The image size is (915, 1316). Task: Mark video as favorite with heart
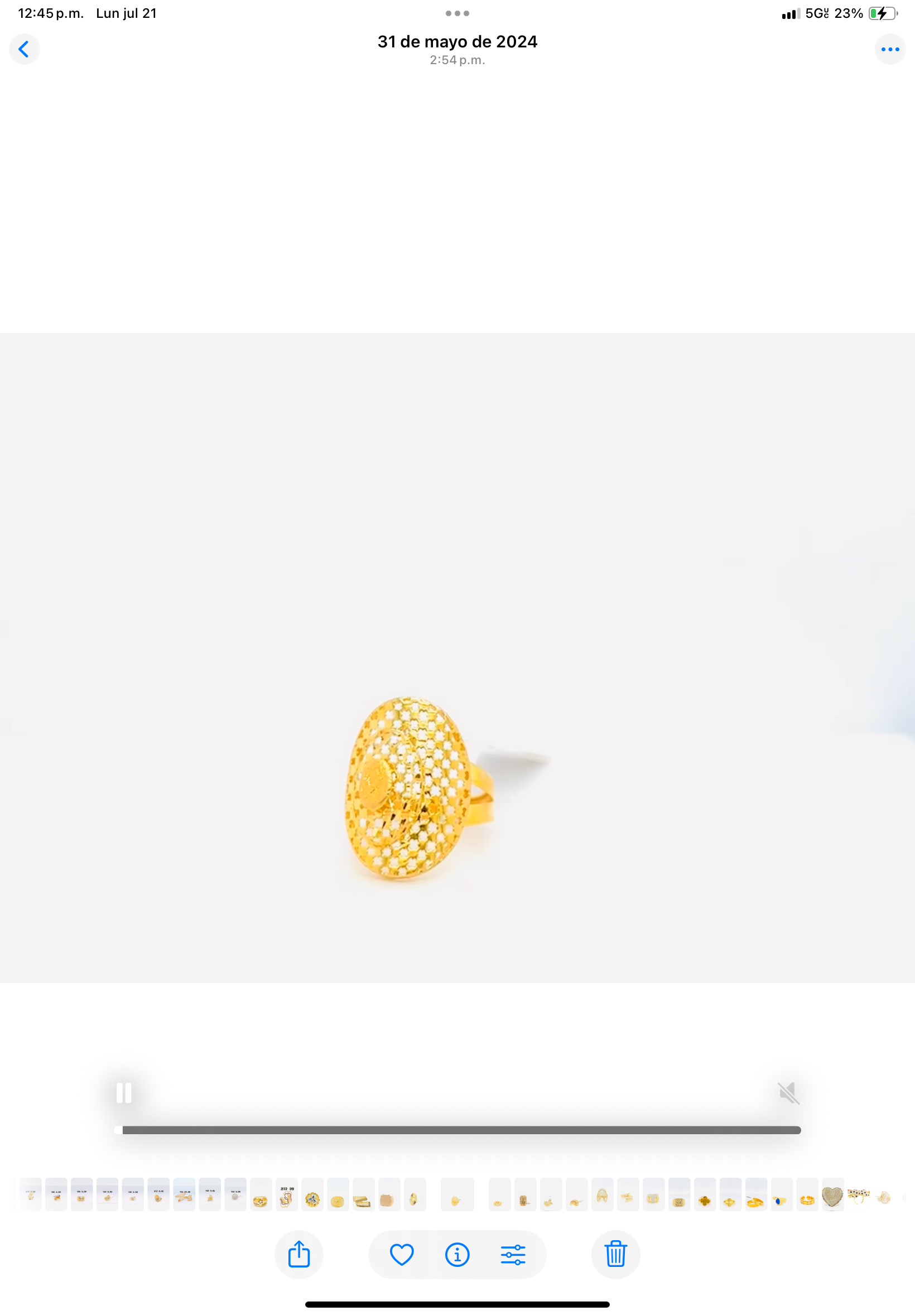[401, 1254]
